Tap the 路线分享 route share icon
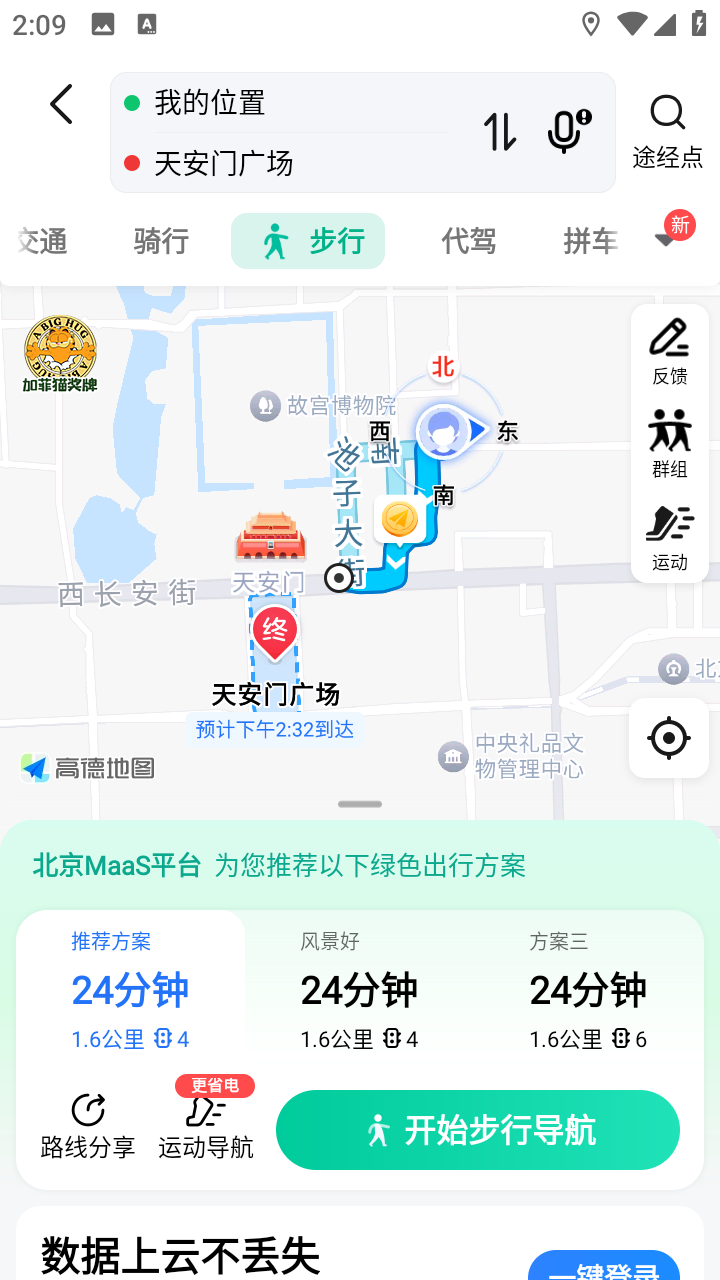The image size is (720, 1280). coord(89,1122)
